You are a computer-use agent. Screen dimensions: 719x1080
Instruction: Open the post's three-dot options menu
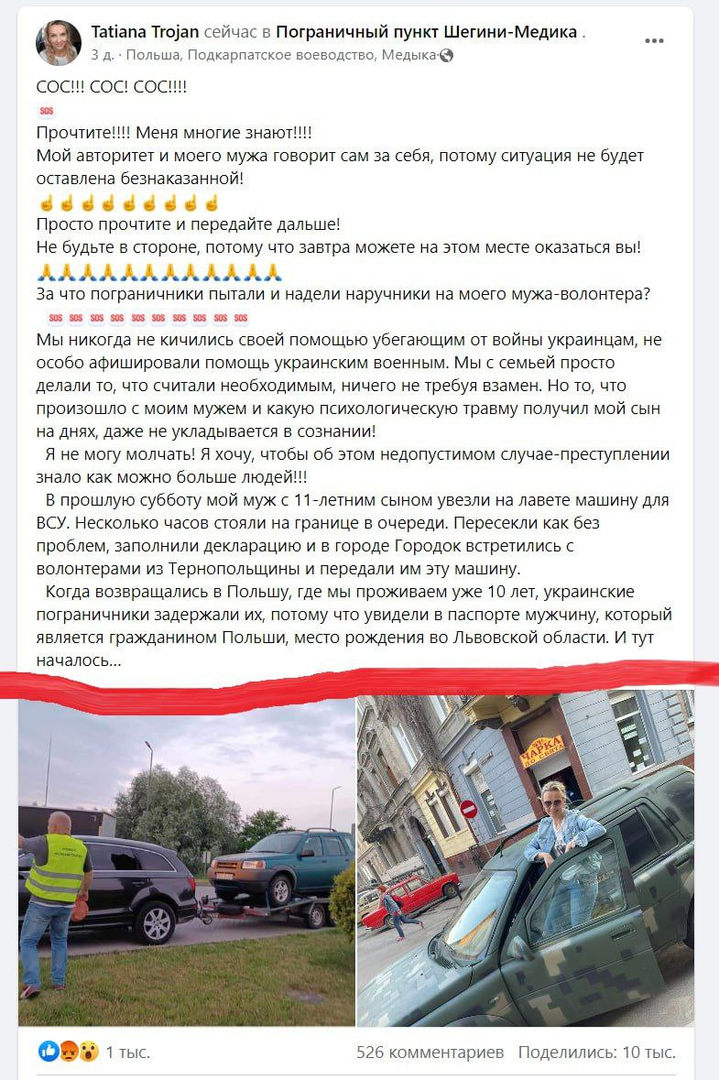click(x=654, y=41)
